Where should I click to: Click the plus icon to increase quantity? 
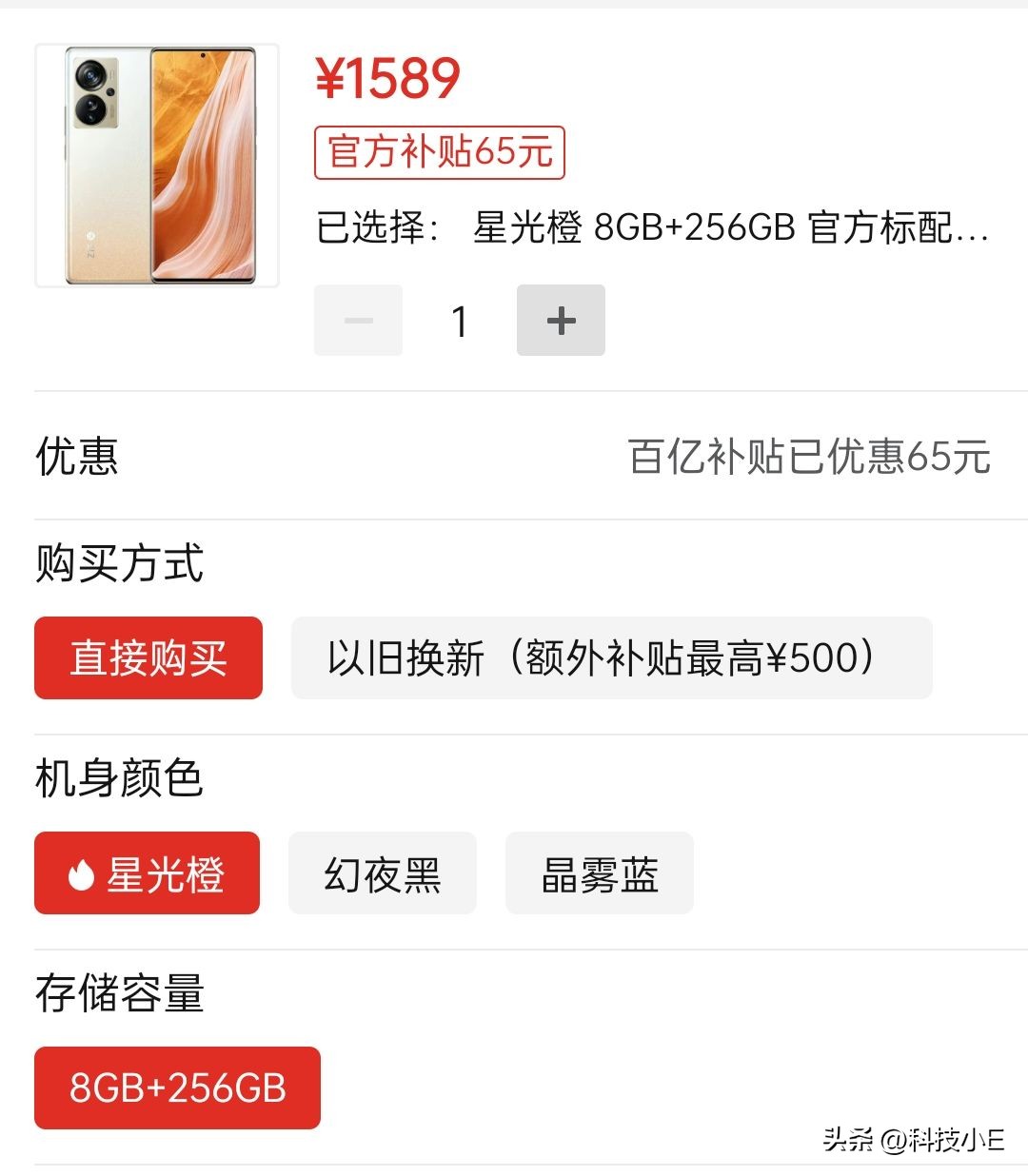[560, 321]
